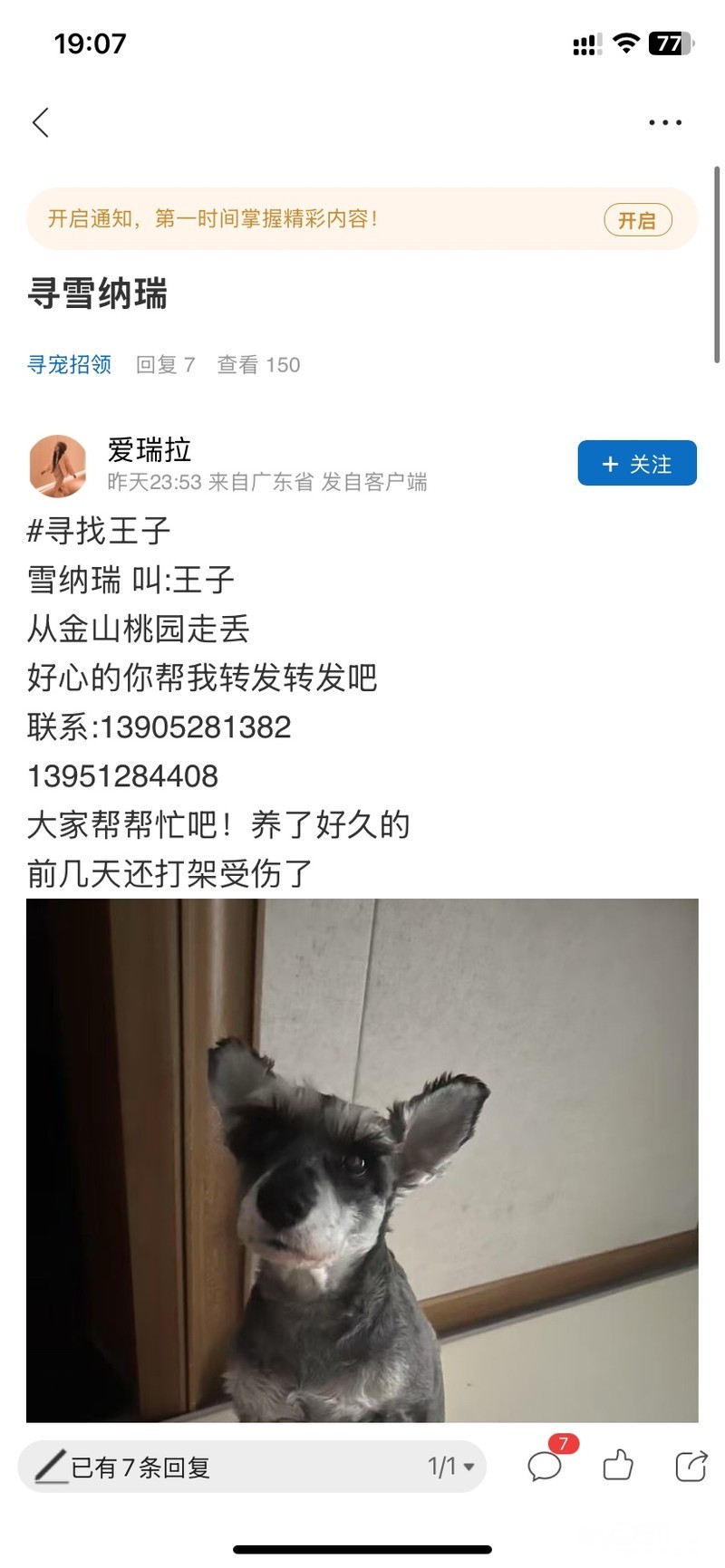Image resolution: width=725 pixels, height=1568 pixels.
Task: Share this lost dog post
Action: tap(691, 1465)
